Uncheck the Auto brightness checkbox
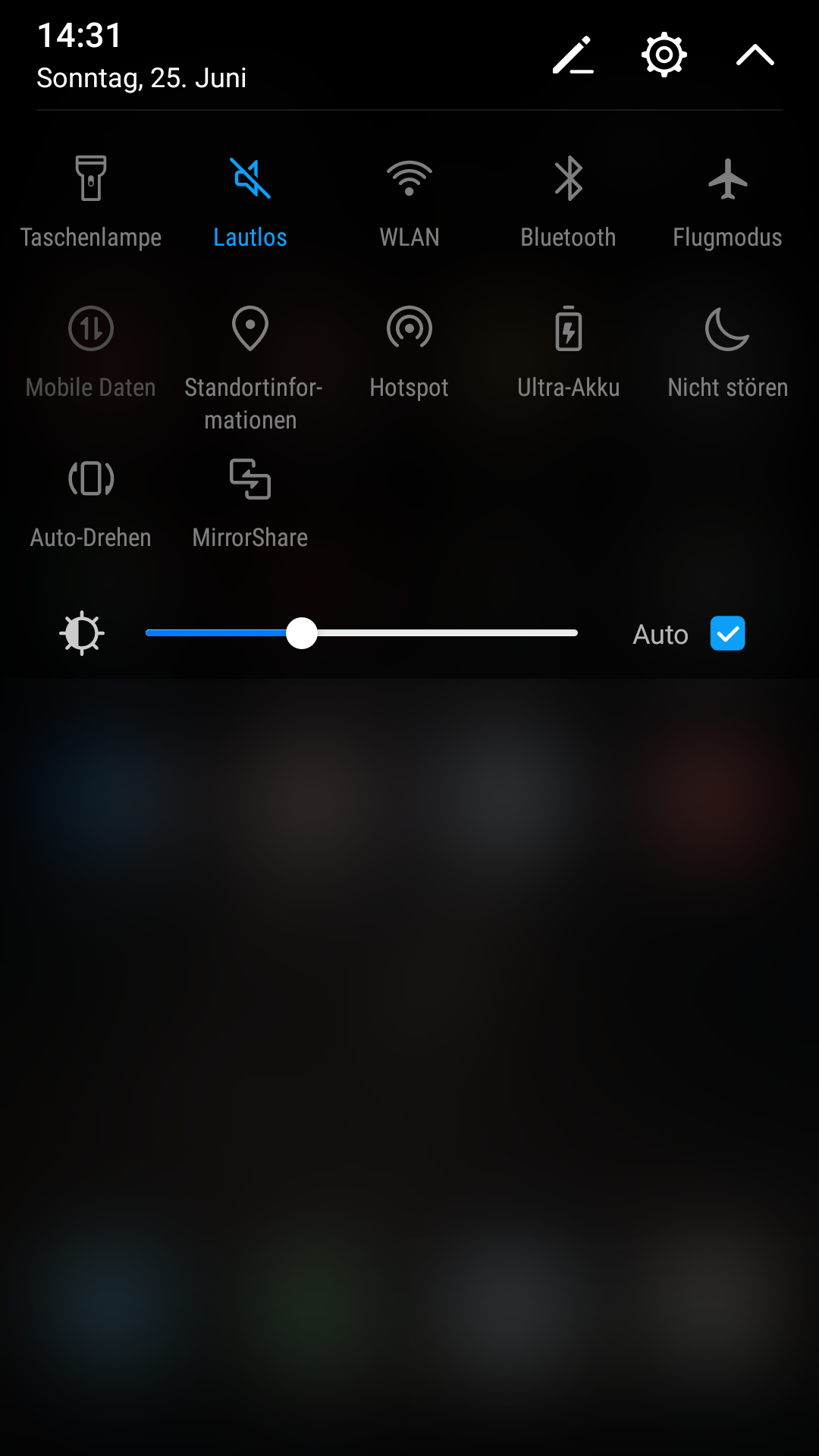This screenshot has height=1456, width=819. pyautogui.click(x=728, y=633)
